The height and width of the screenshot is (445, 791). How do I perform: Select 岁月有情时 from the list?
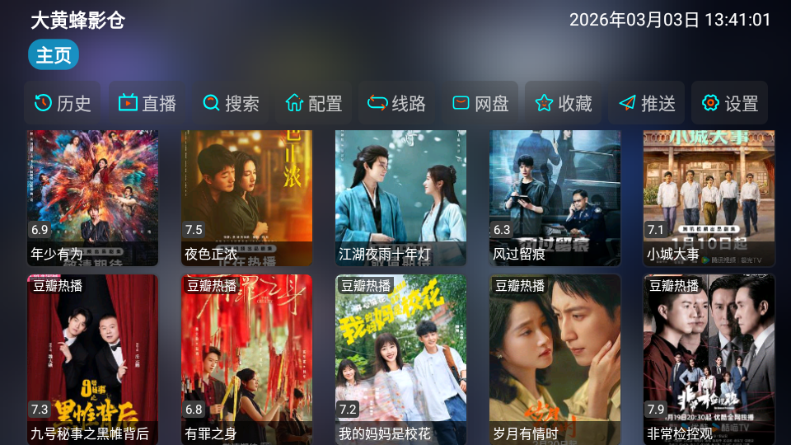(x=554, y=358)
